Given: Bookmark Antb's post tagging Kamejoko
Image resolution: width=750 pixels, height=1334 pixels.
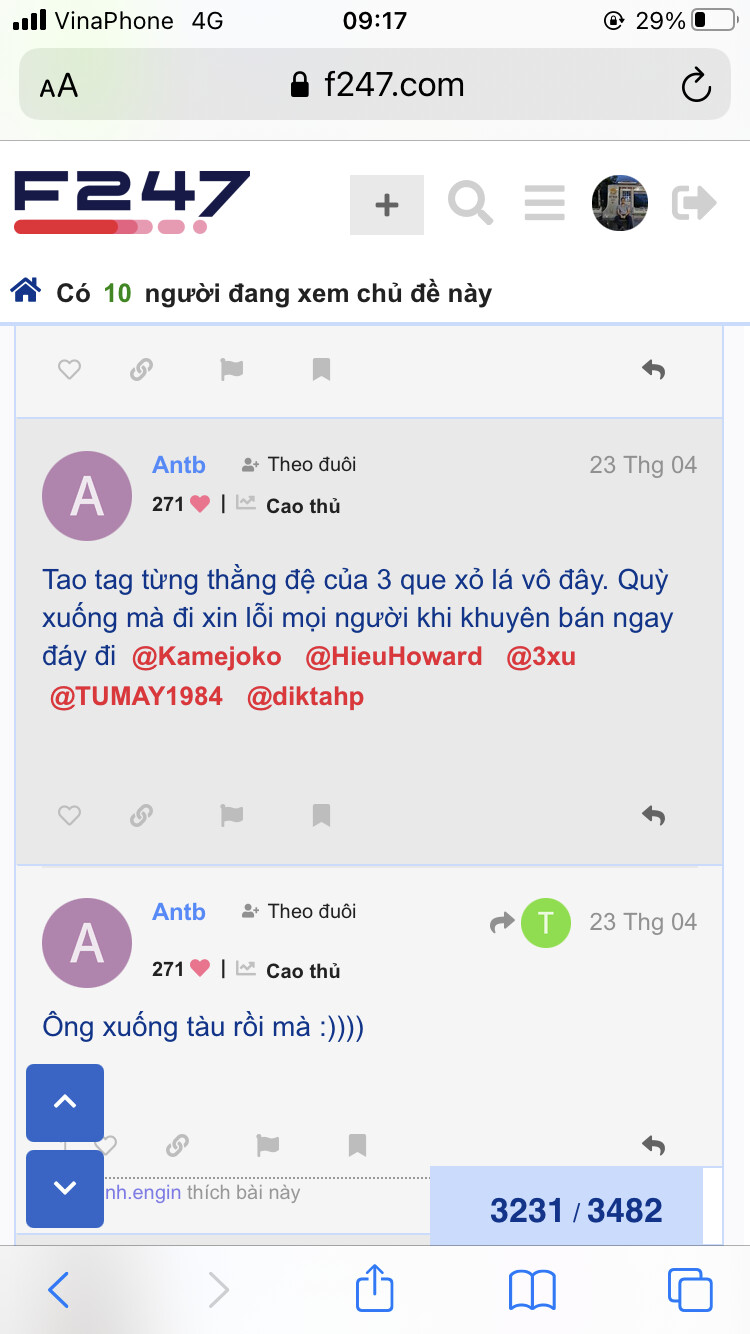Looking at the screenshot, I should click(321, 816).
